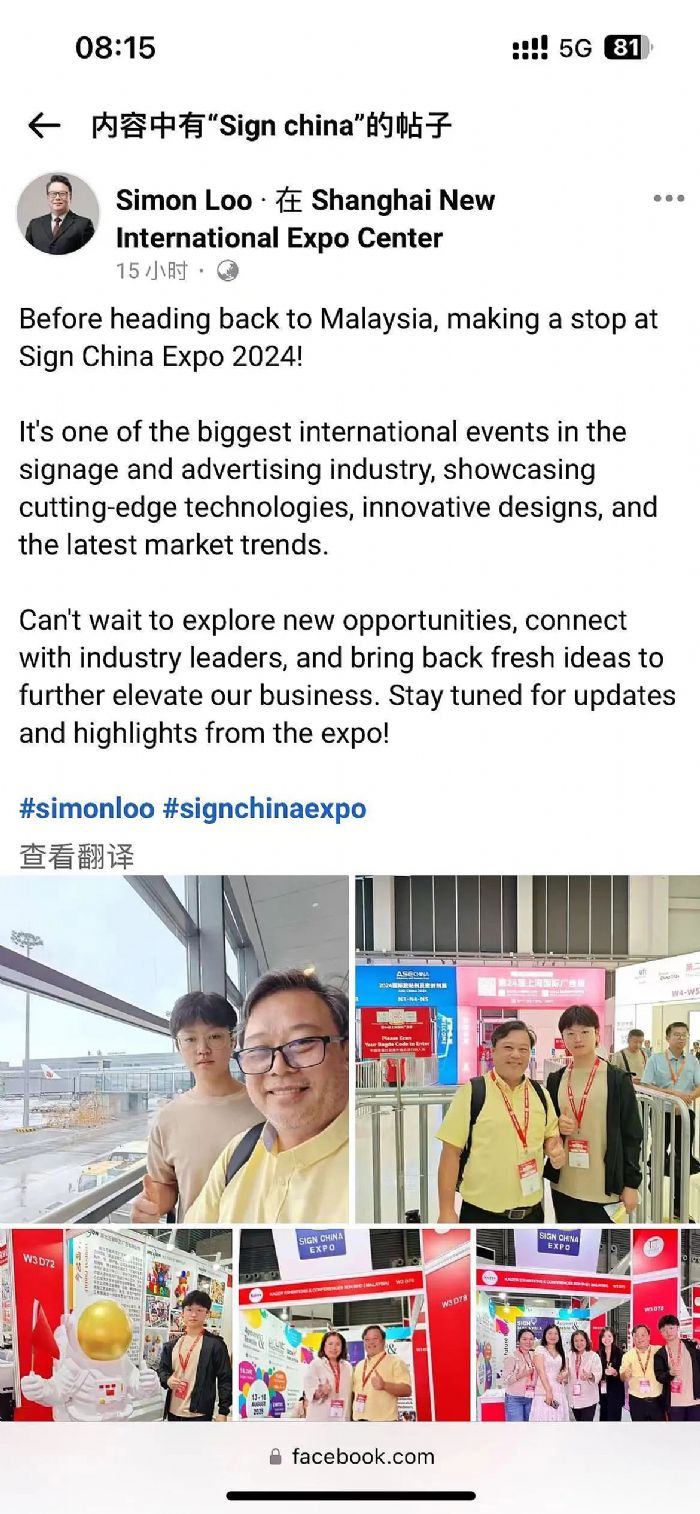This screenshot has width=700, height=1514.
Task: Tap the facebook.com address bar
Action: click(352, 1456)
